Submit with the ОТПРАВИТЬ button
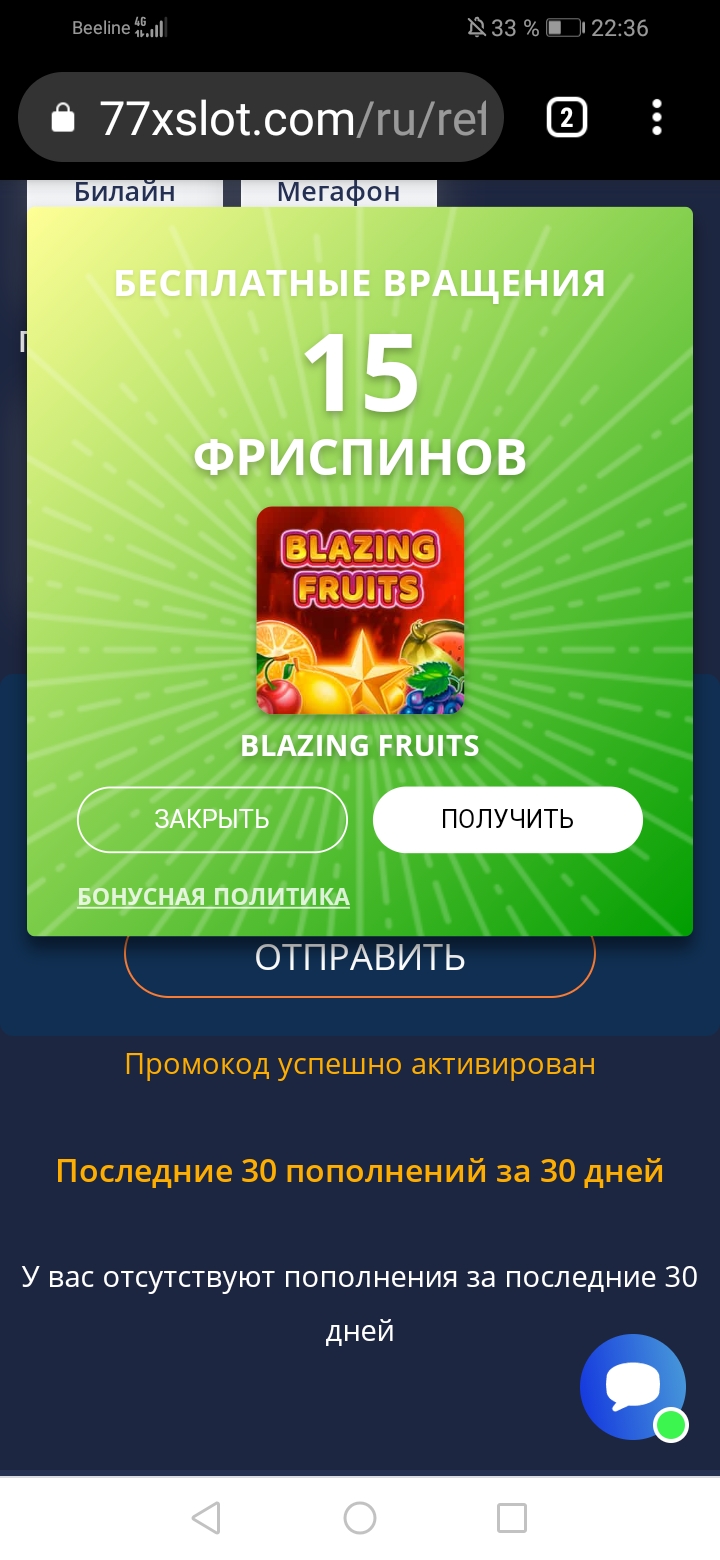Screen dimensions: 720x1560 point(360,958)
